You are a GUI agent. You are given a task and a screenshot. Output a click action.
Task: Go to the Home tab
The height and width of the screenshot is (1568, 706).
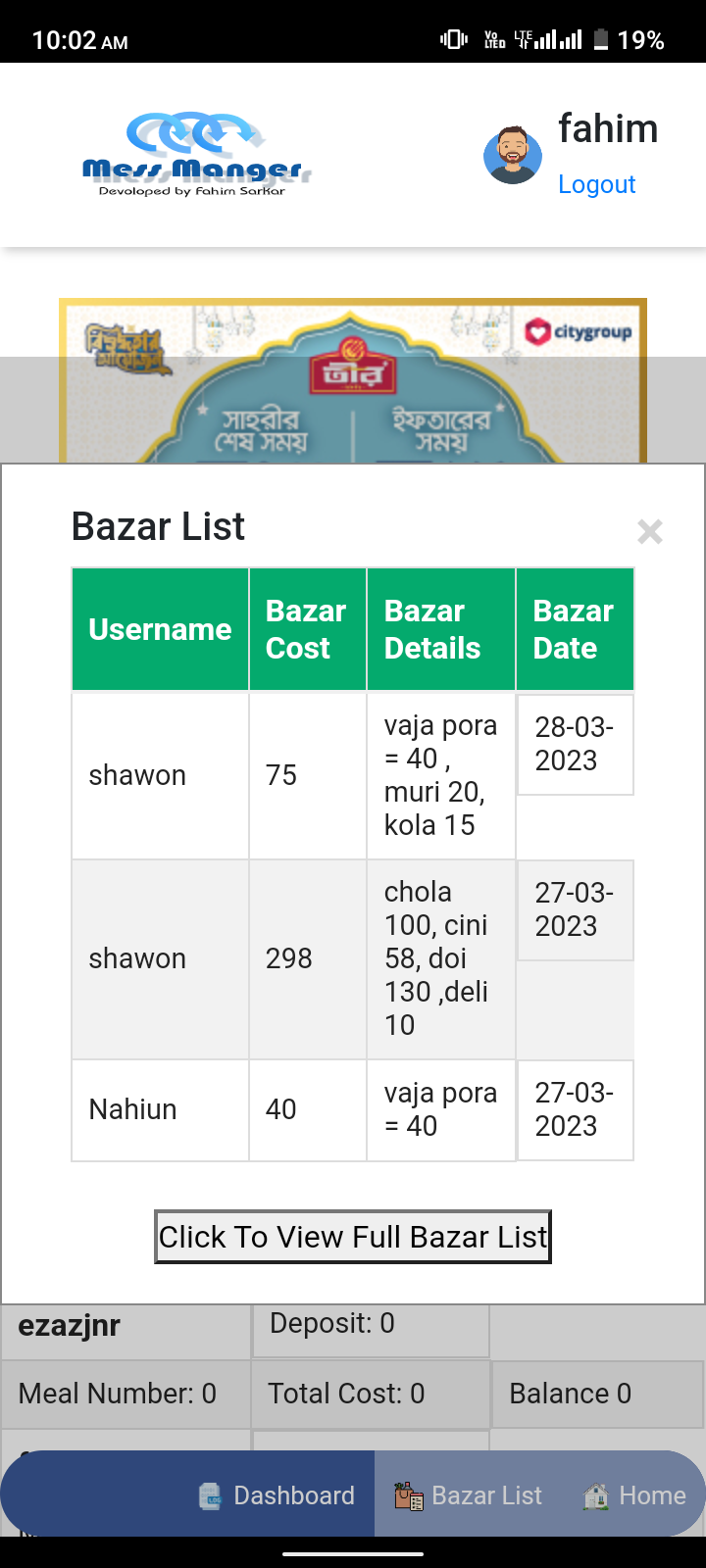click(x=634, y=1495)
